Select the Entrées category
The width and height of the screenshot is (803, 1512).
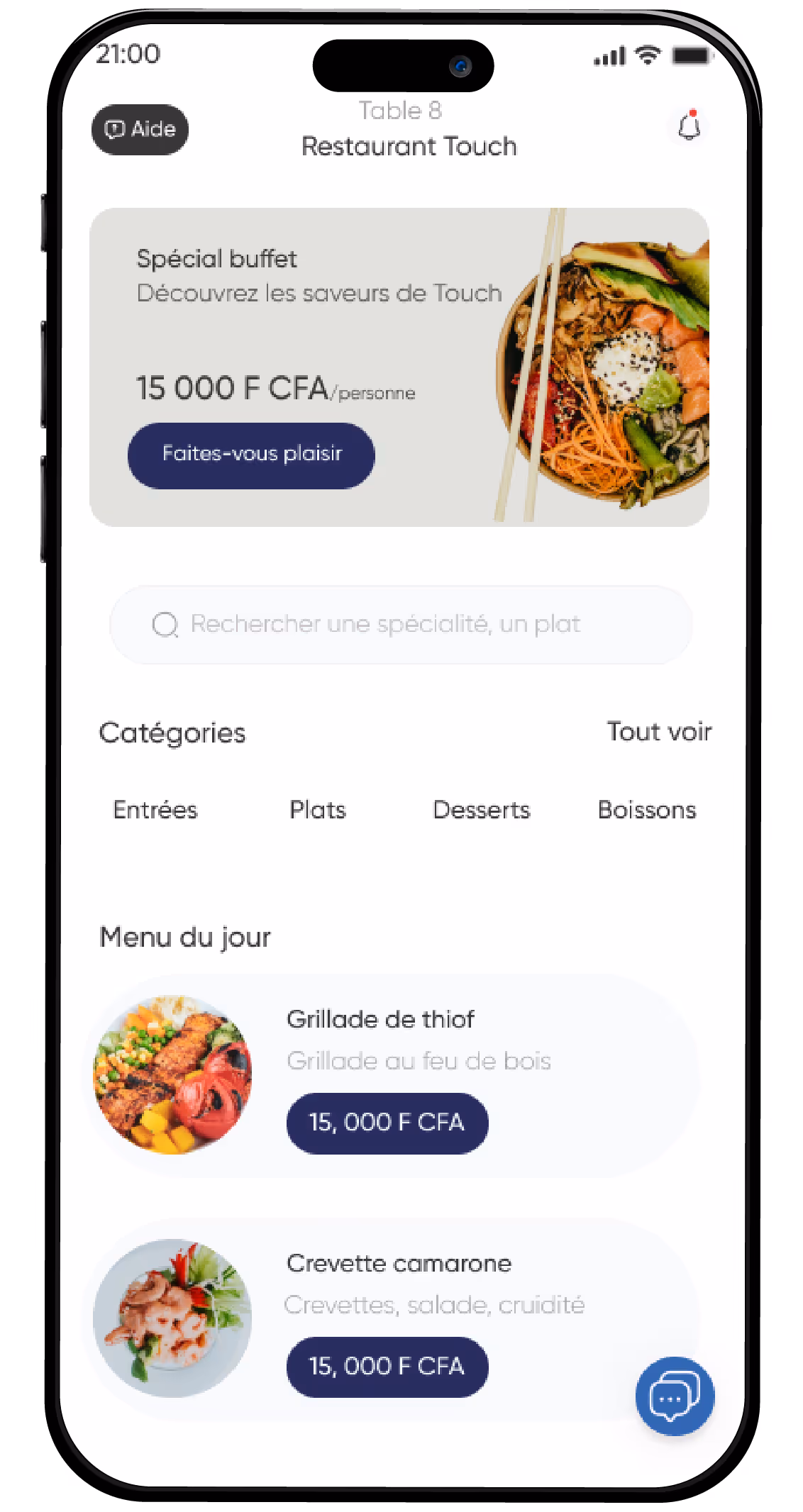(155, 810)
